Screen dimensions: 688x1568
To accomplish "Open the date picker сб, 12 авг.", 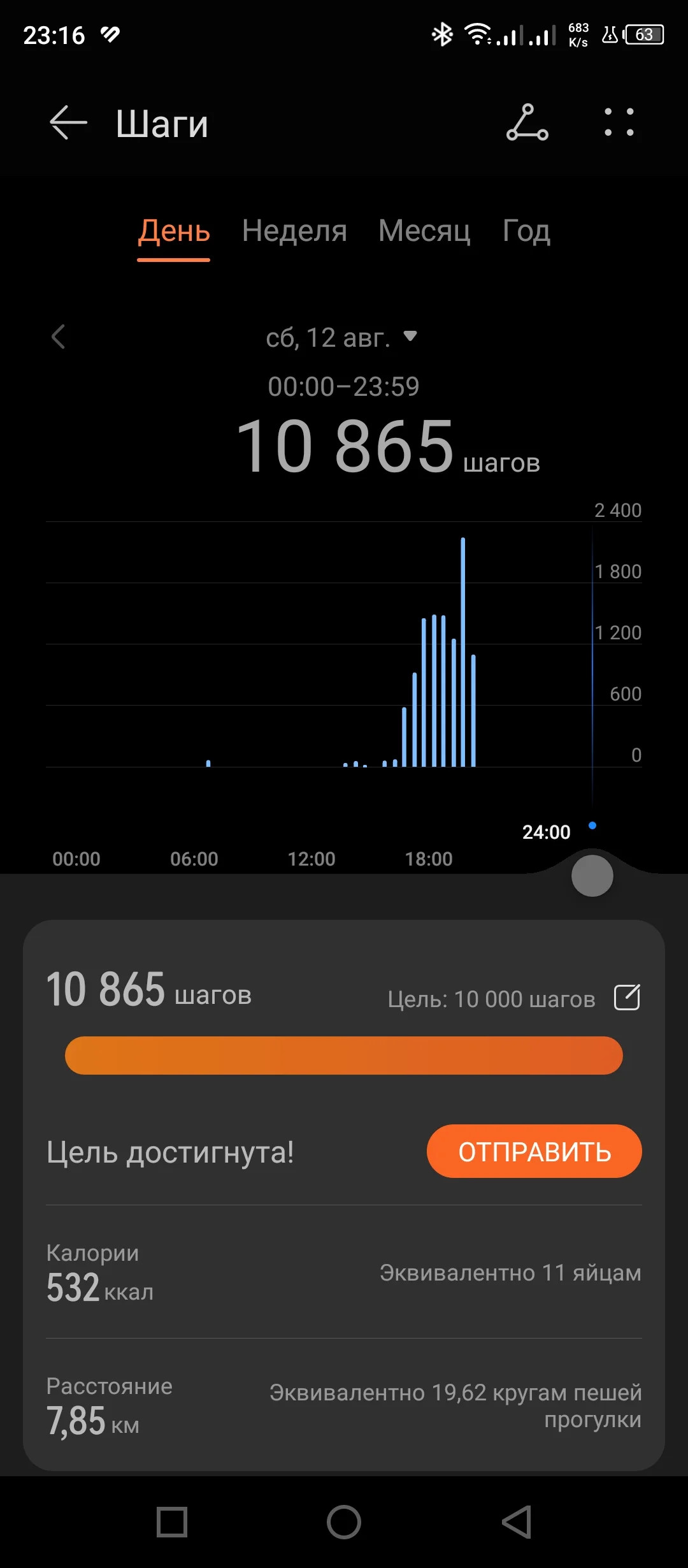I will coord(341,337).
